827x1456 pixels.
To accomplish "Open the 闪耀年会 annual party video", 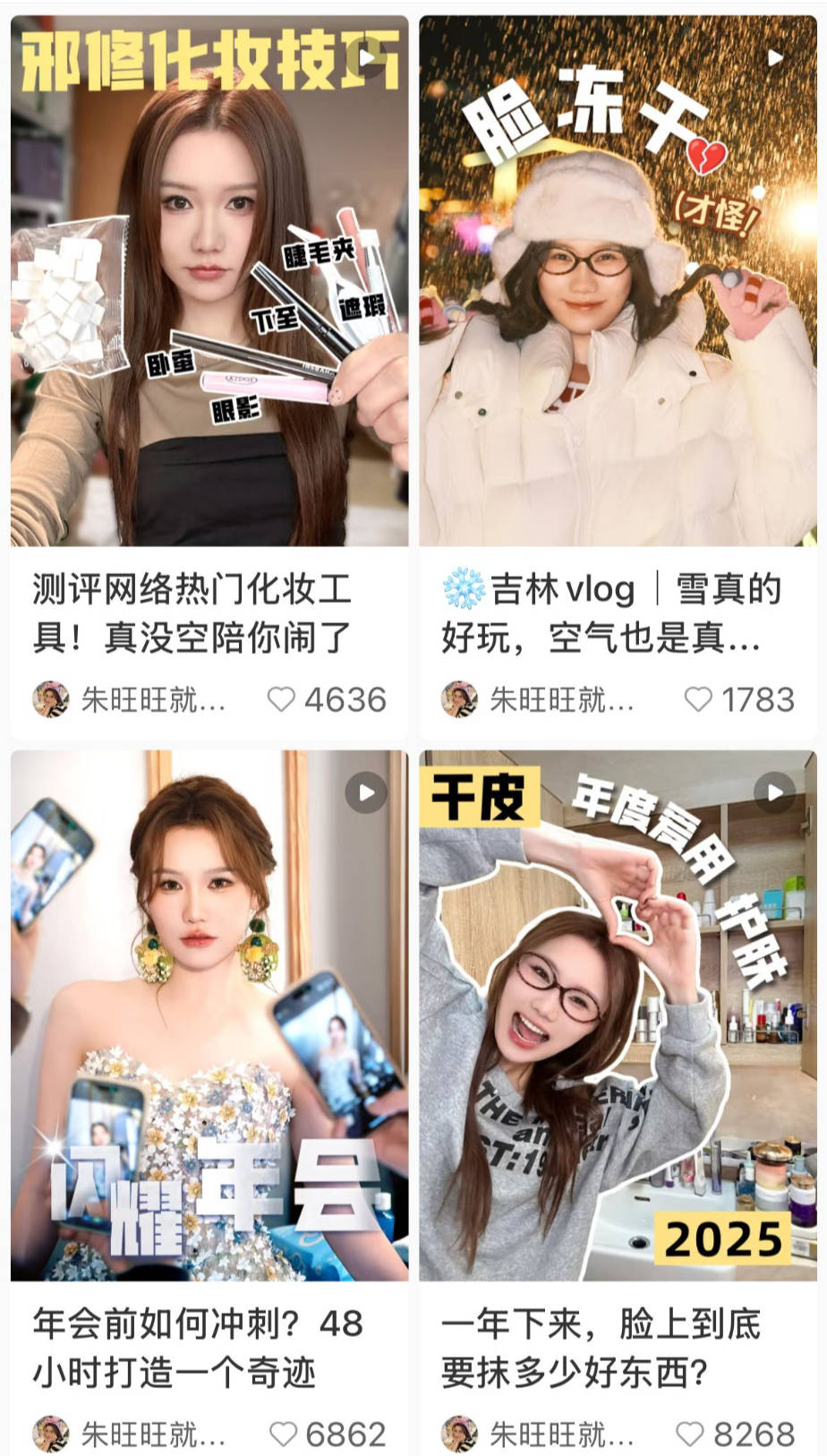I will click(x=209, y=1015).
